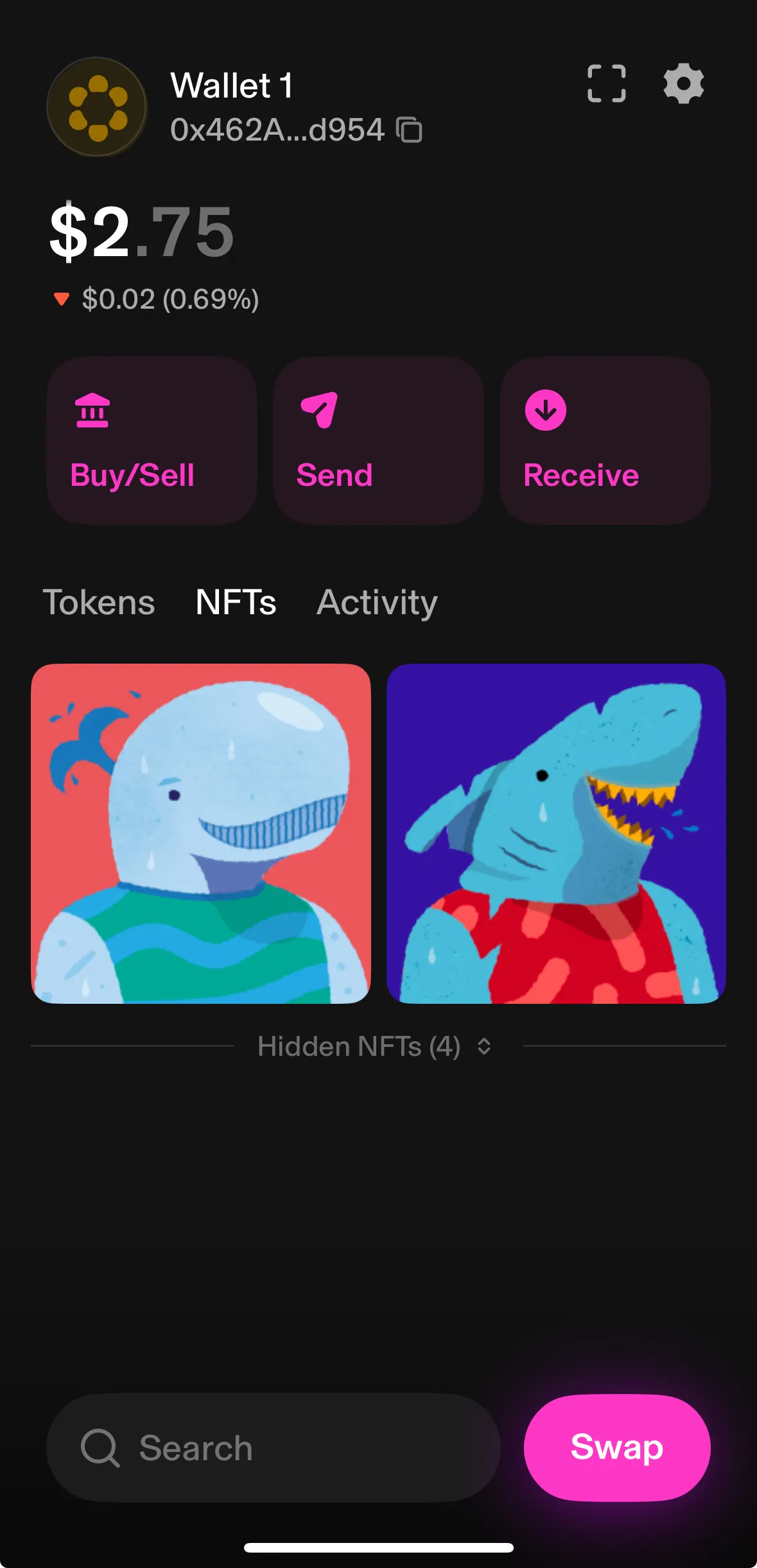Expand the Hidden NFTs (4) section

pos(376,1047)
